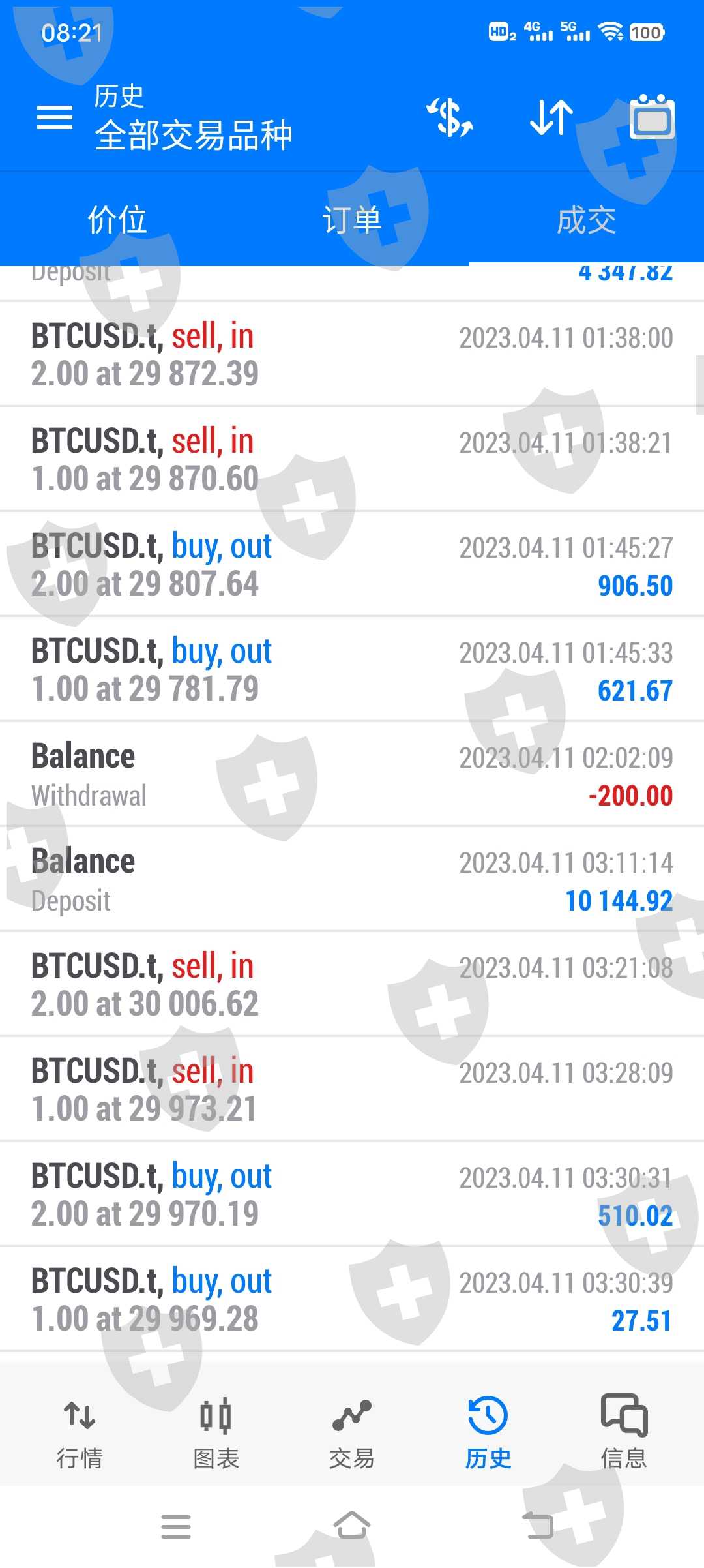Image resolution: width=704 pixels, height=1568 pixels.
Task: Open the 图表 chart tab
Action: pyautogui.click(x=216, y=1432)
